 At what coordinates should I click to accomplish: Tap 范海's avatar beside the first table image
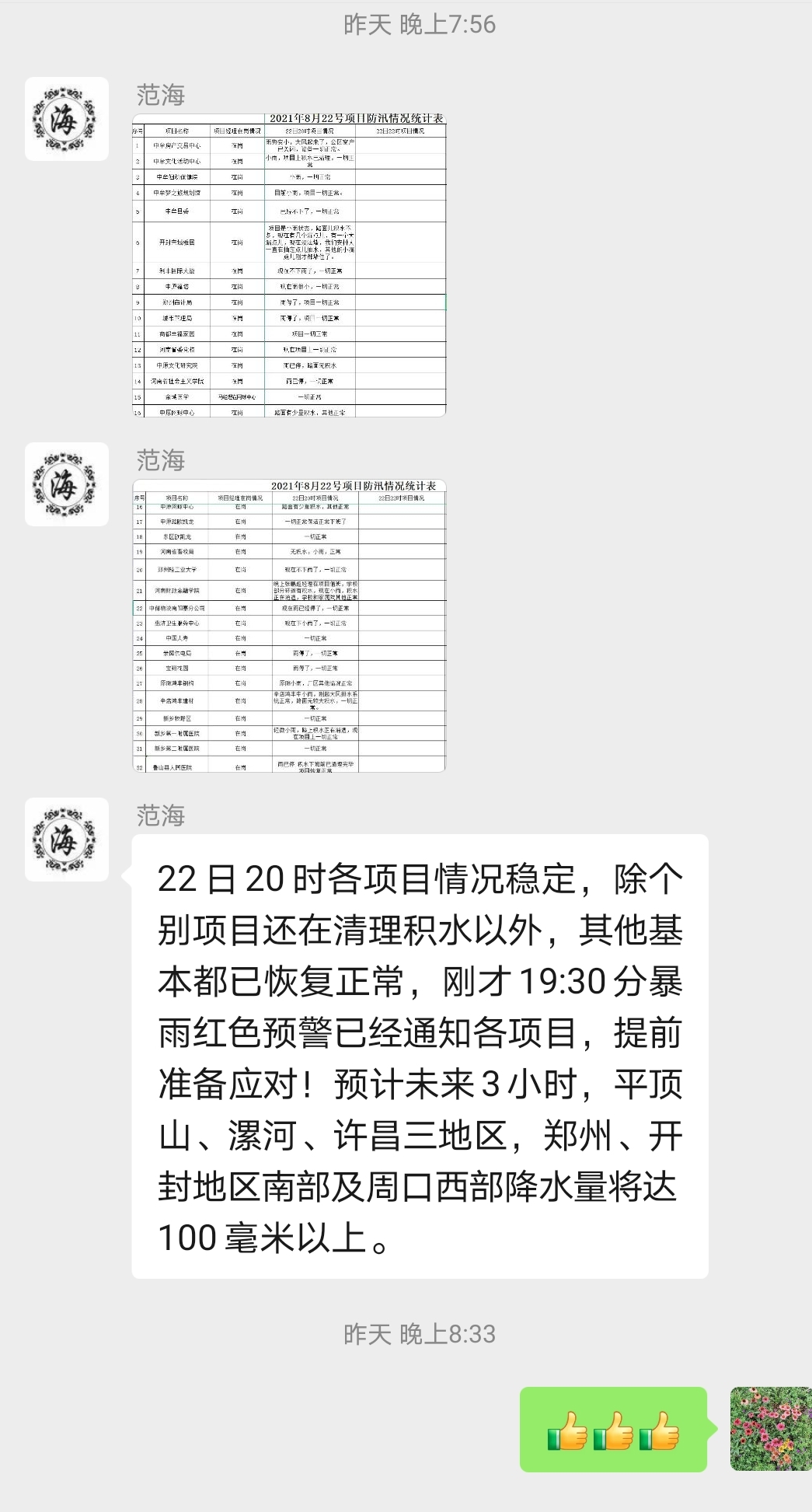67,119
